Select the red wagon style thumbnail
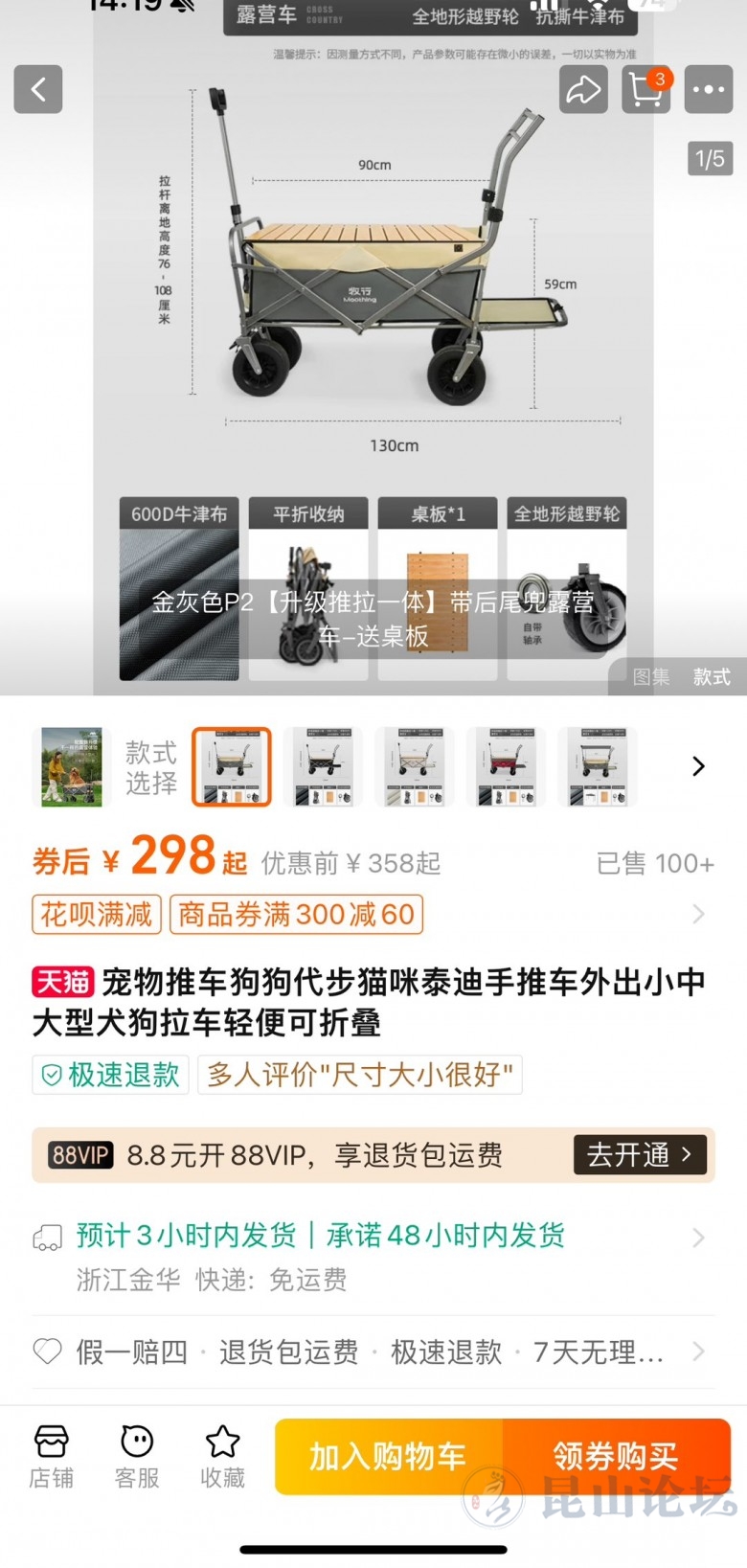The width and height of the screenshot is (747, 1568). coord(507,766)
